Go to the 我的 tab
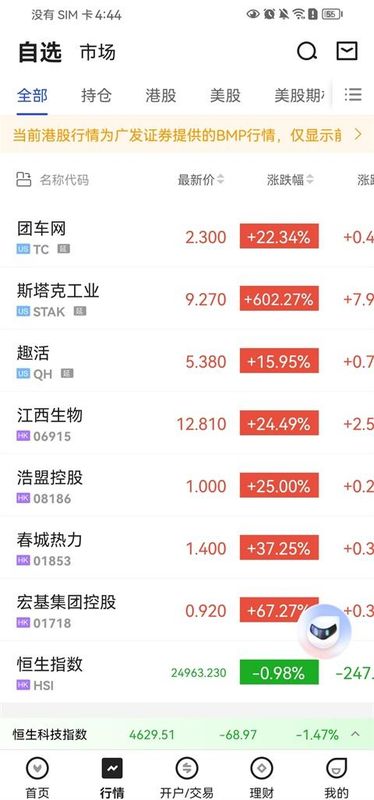Image resolution: width=374 pixels, height=800 pixels. coord(336,778)
